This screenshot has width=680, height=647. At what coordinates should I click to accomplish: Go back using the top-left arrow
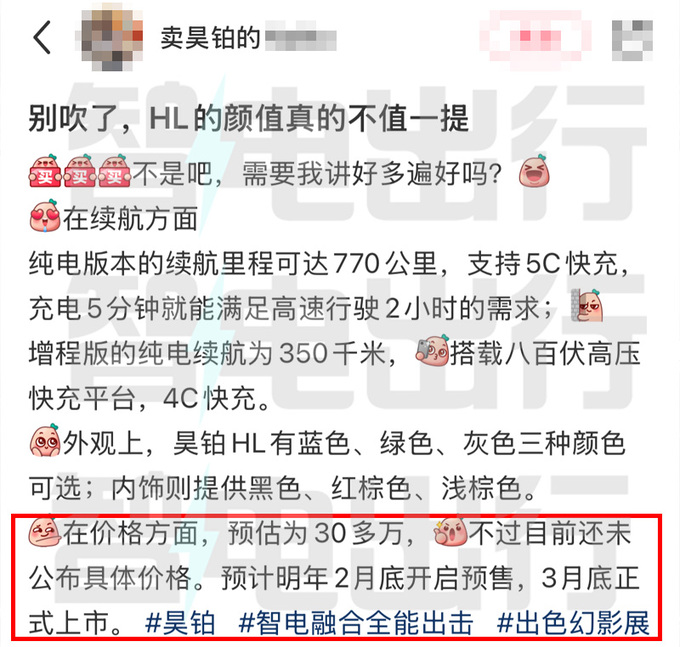(x=42, y=38)
